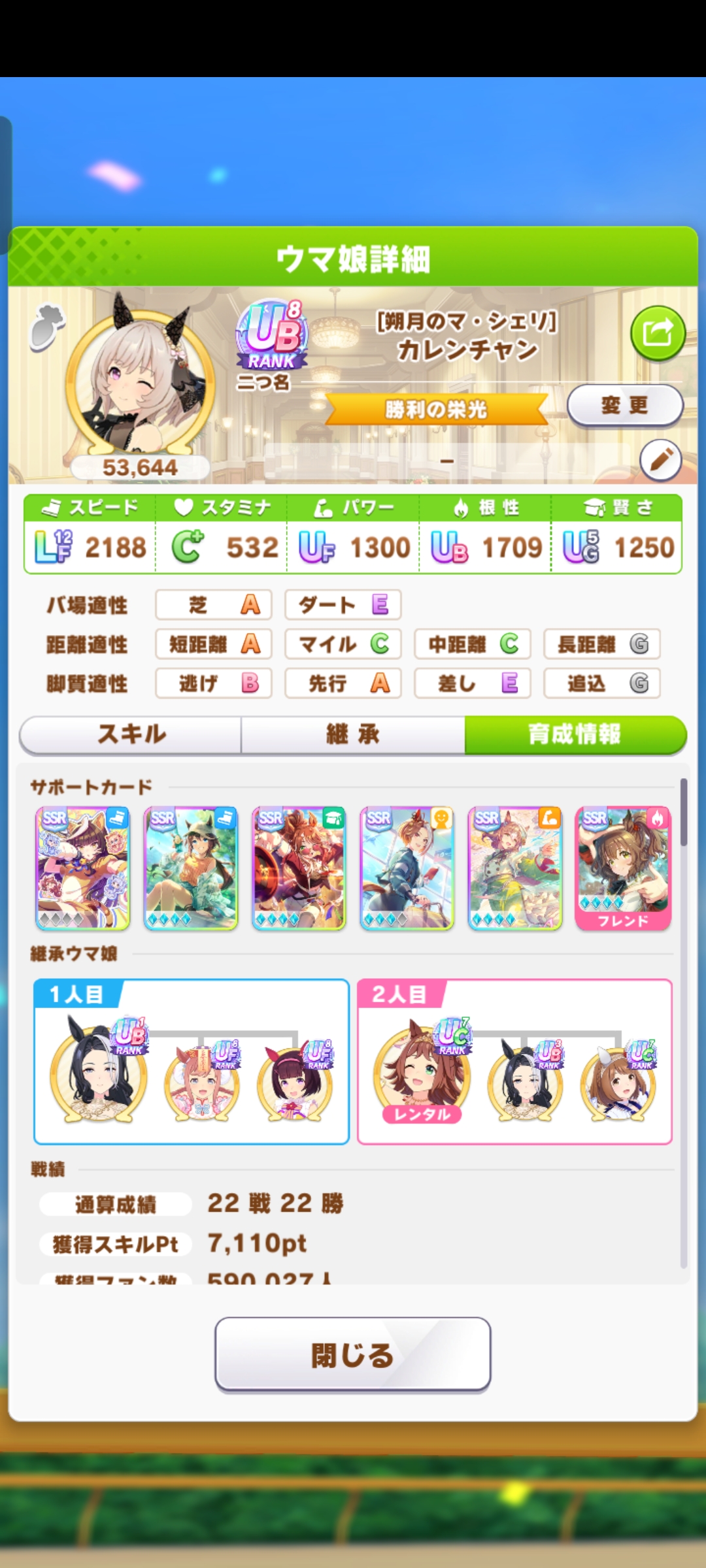Tap the 変更 button to change title
Viewport: 706px width, 1568px height.
(624, 405)
